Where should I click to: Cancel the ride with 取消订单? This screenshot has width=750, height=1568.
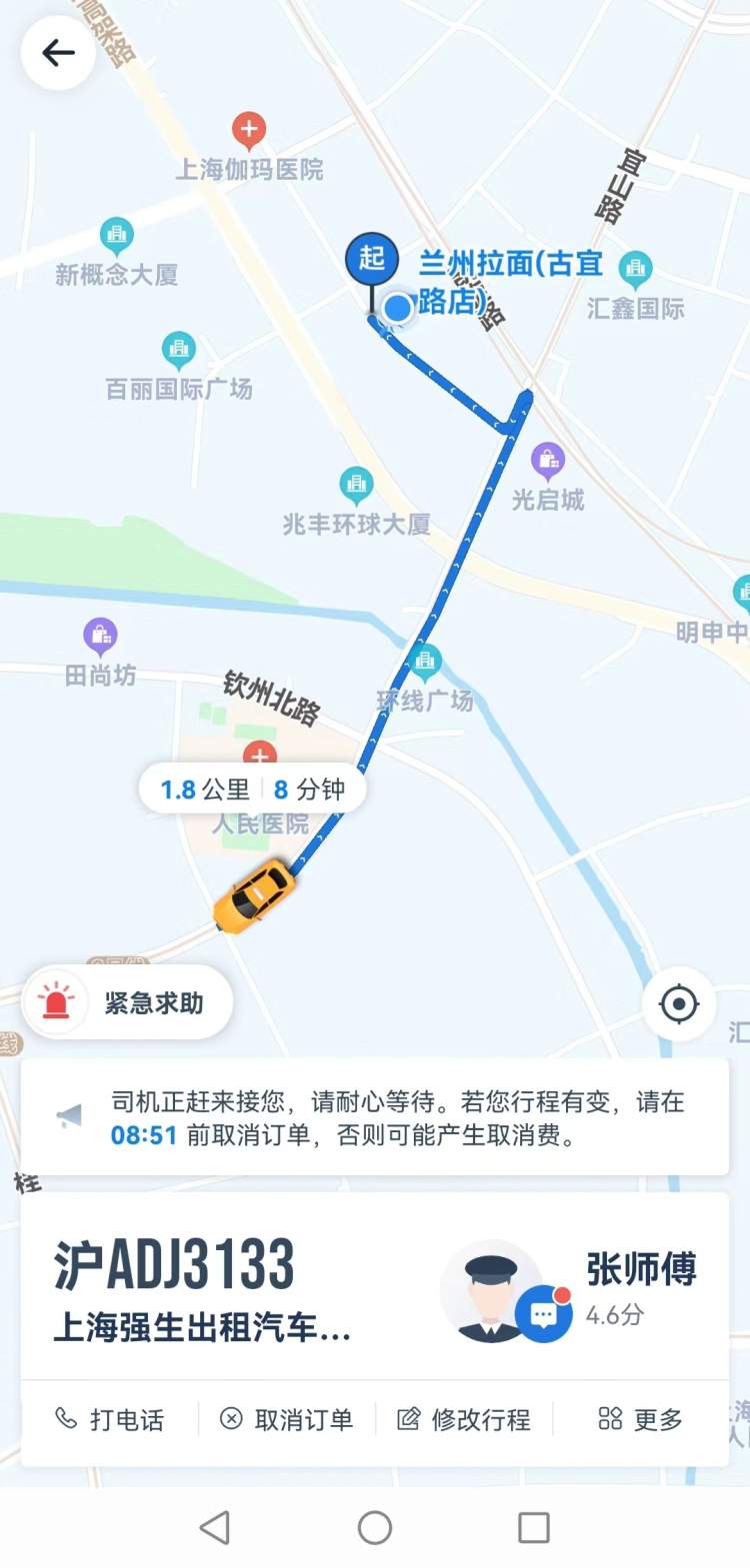(286, 1419)
